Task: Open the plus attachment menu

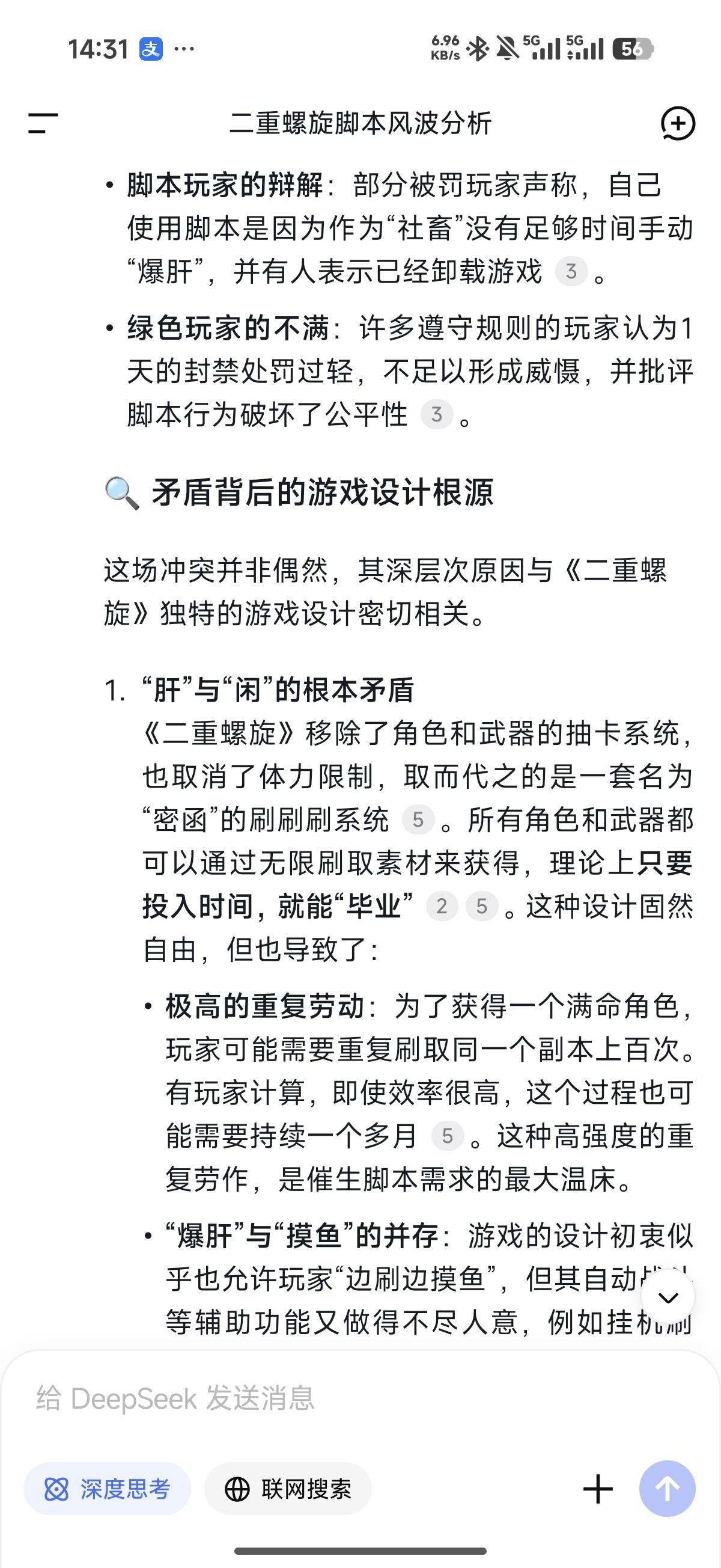Action: tap(597, 1489)
